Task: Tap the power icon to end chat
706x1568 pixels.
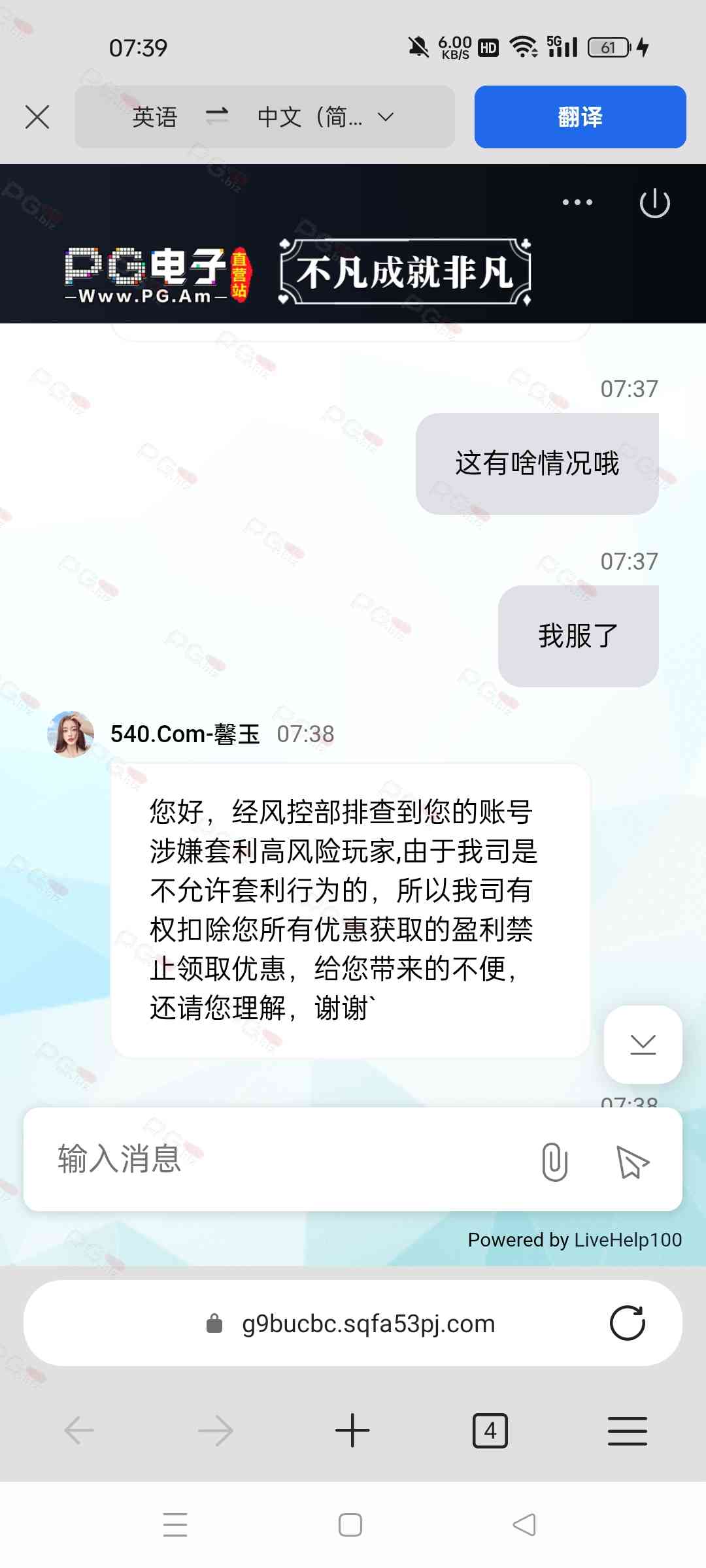Action: tap(654, 203)
